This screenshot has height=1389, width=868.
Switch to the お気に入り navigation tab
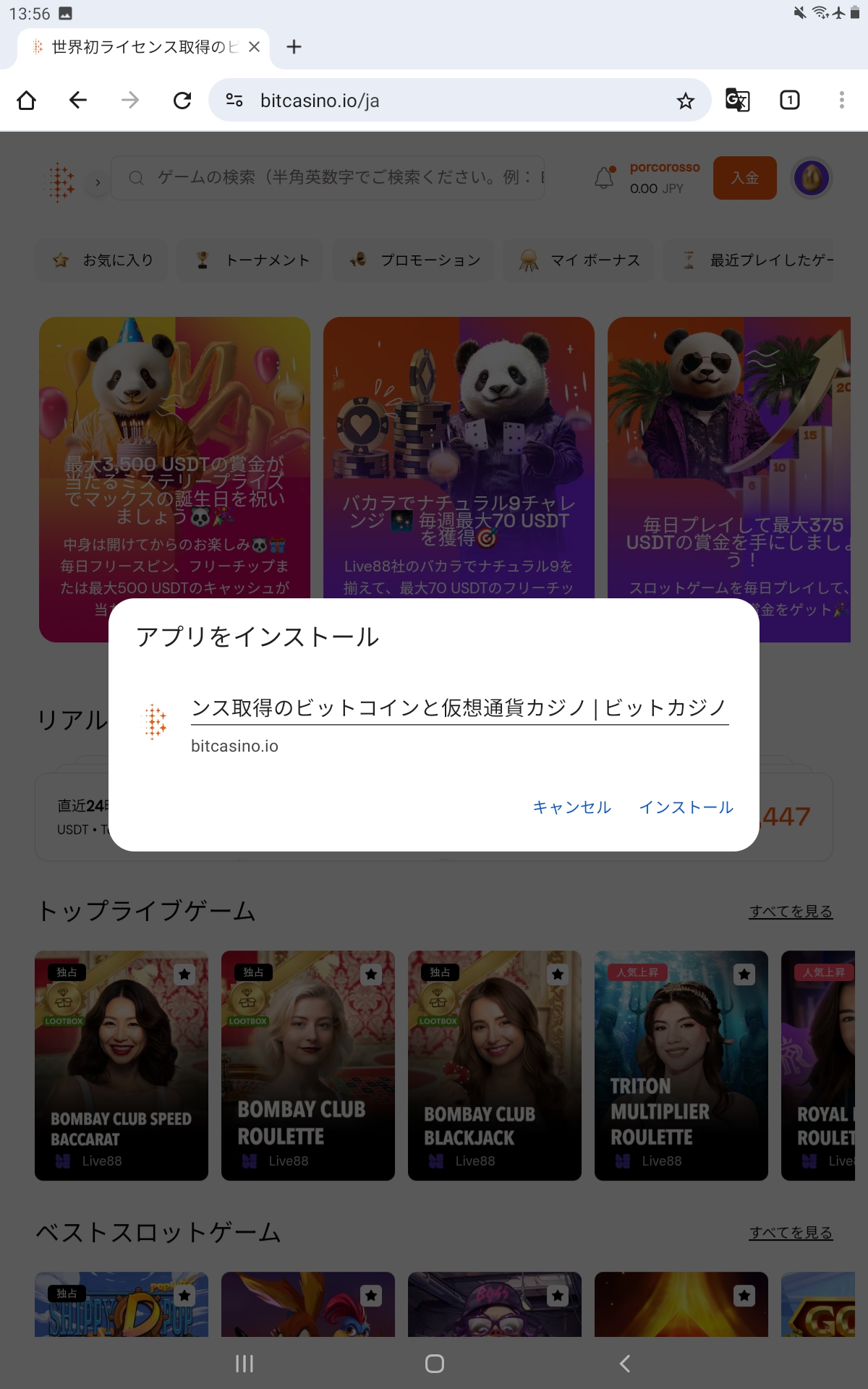[101, 260]
